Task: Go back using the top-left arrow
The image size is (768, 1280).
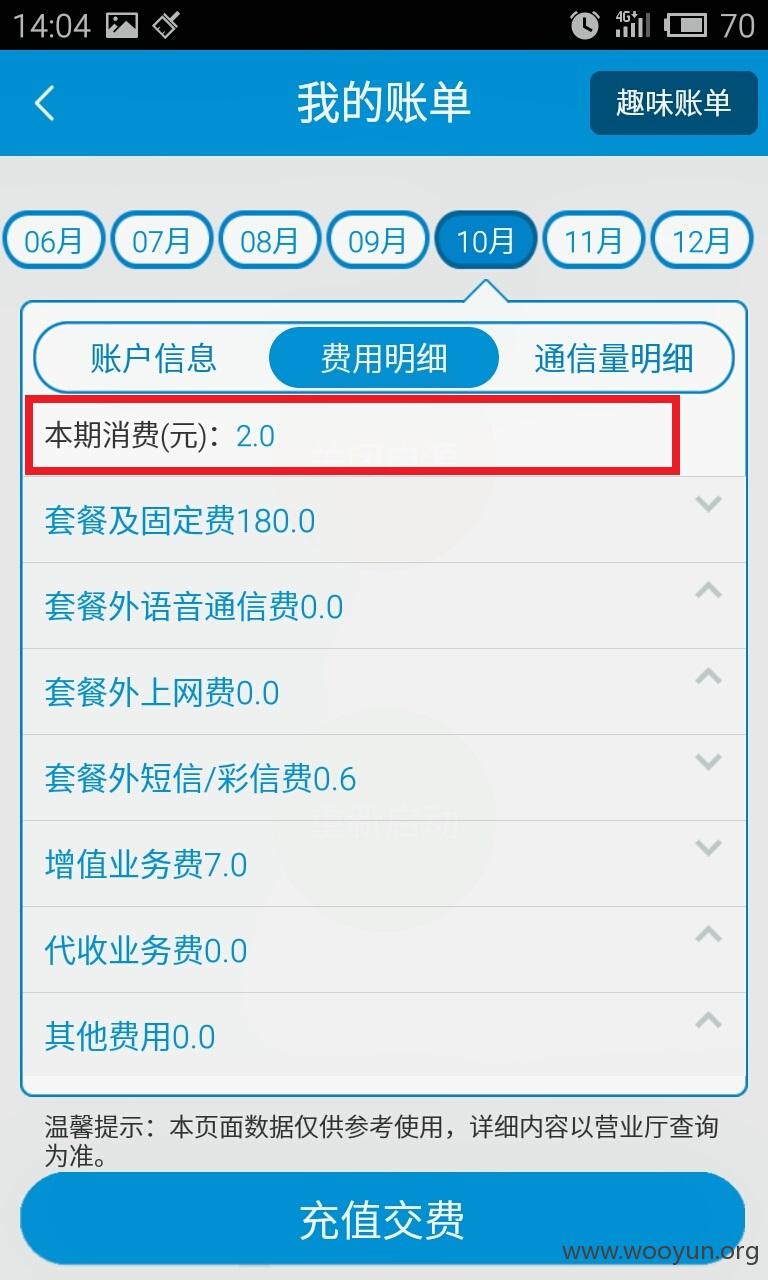Action: (x=44, y=103)
